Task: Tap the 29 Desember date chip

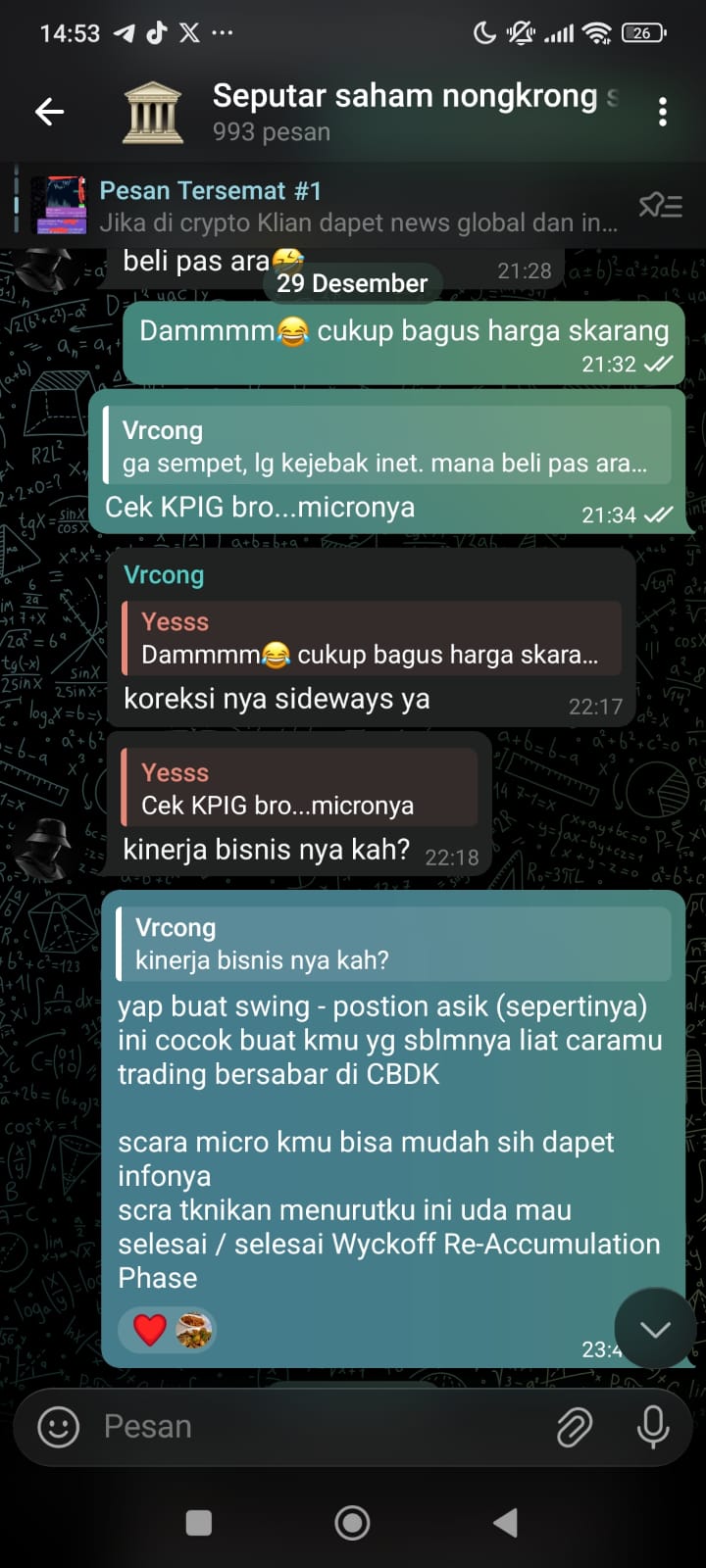Action: click(352, 283)
